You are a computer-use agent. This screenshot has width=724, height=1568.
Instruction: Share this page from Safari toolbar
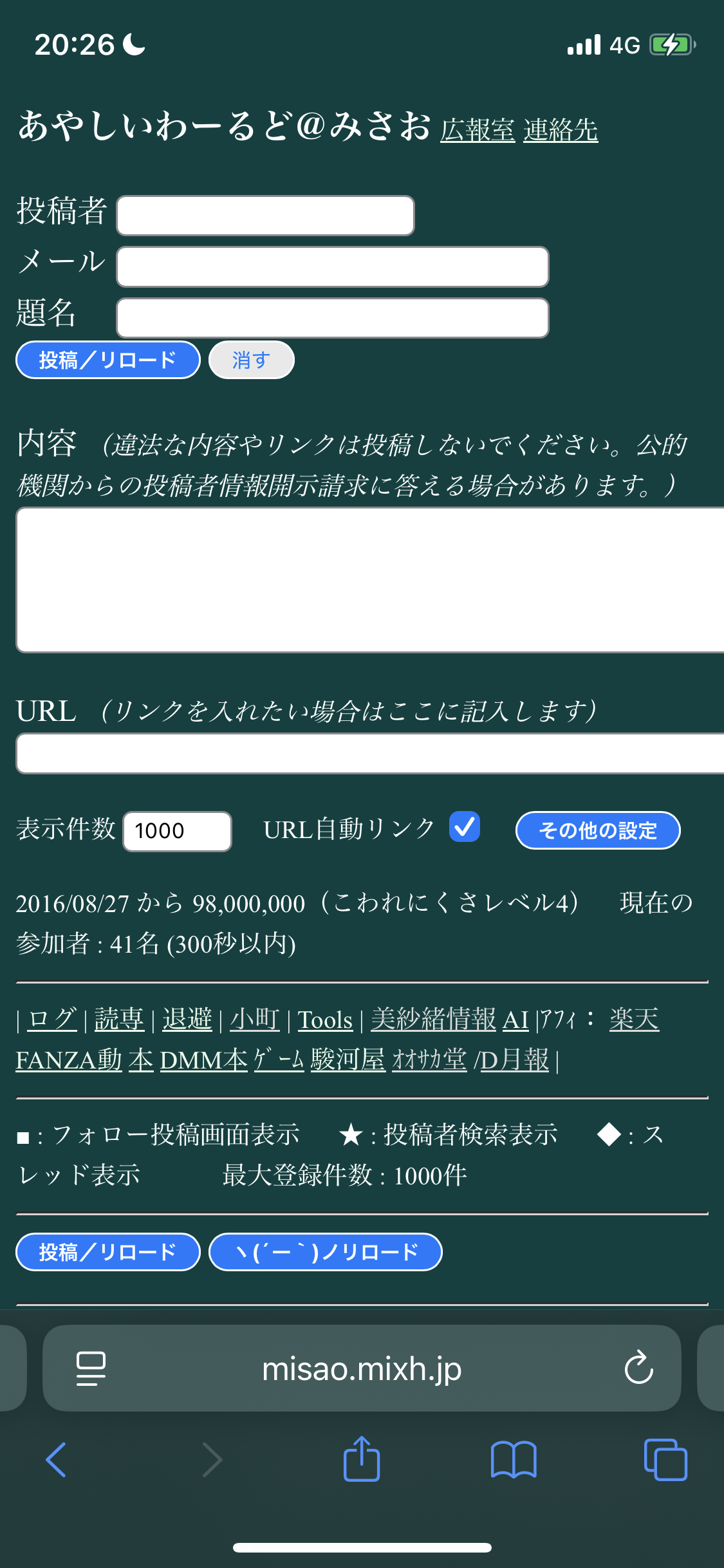coord(362,1459)
